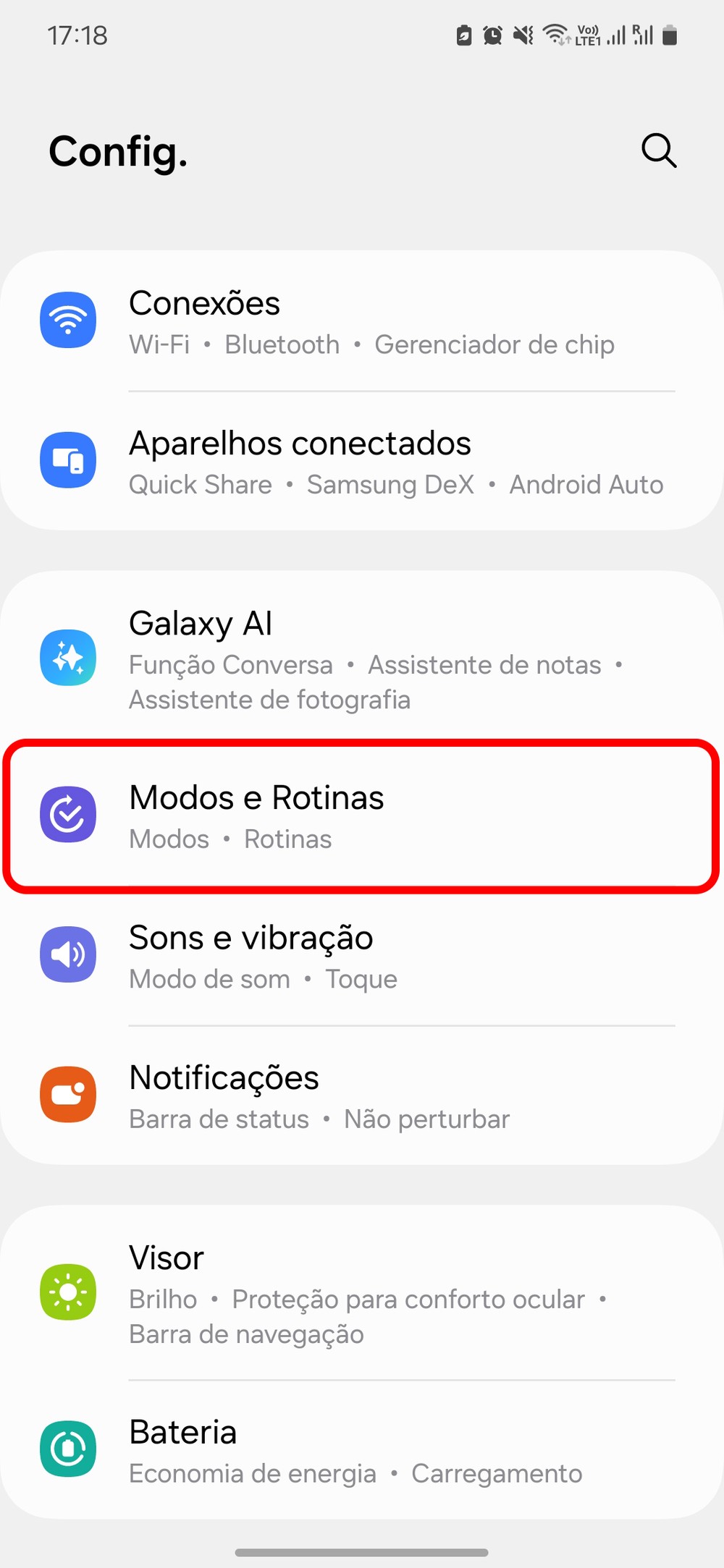Image resolution: width=724 pixels, height=1568 pixels.
Task: Open the settings search
Action: tap(658, 151)
